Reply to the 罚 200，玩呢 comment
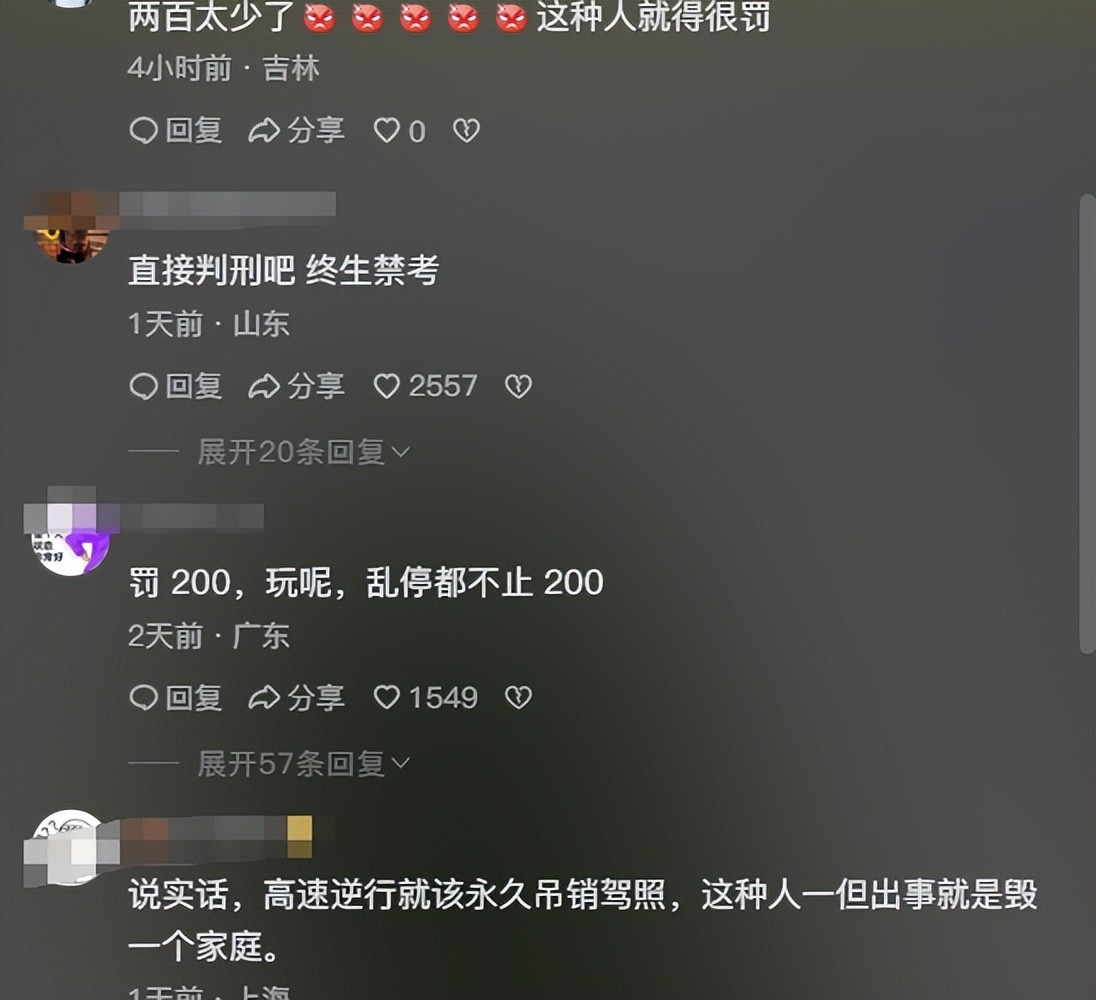The image size is (1096, 1000). click(x=175, y=697)
